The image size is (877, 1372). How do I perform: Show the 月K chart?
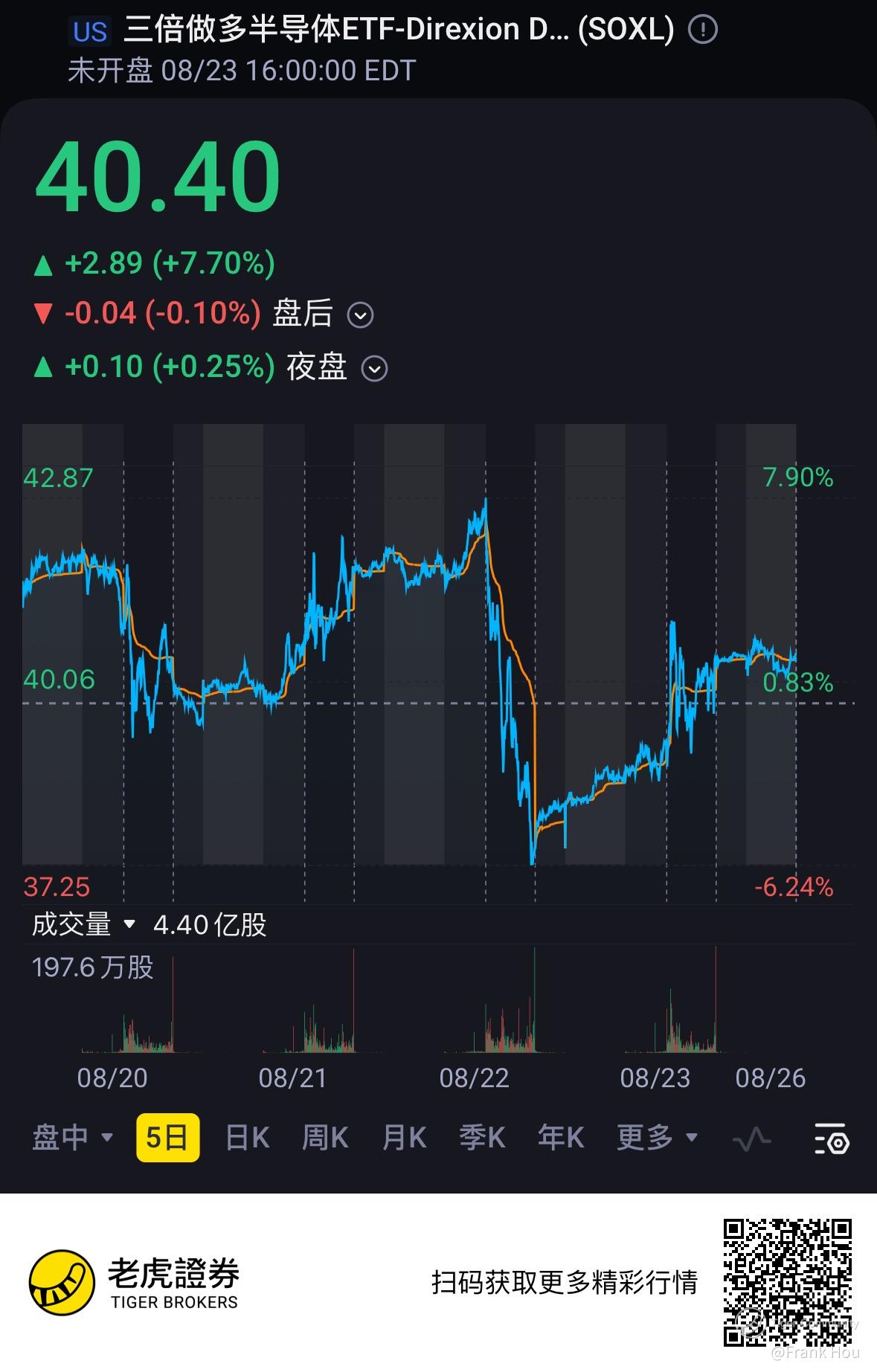coord(404,1137)
